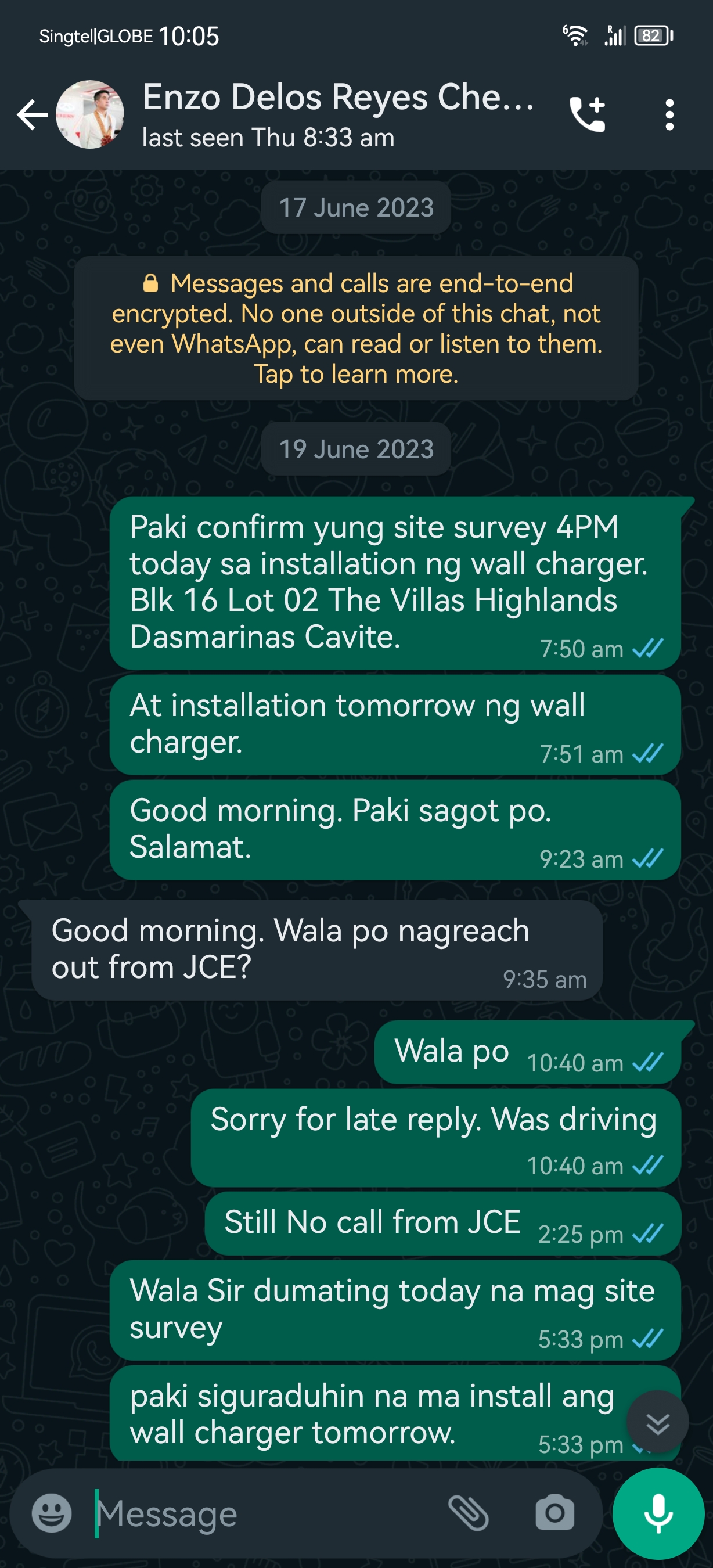
Task: Open Enzo Delos Reyes profile photo
Action: (x=90, y=114)
